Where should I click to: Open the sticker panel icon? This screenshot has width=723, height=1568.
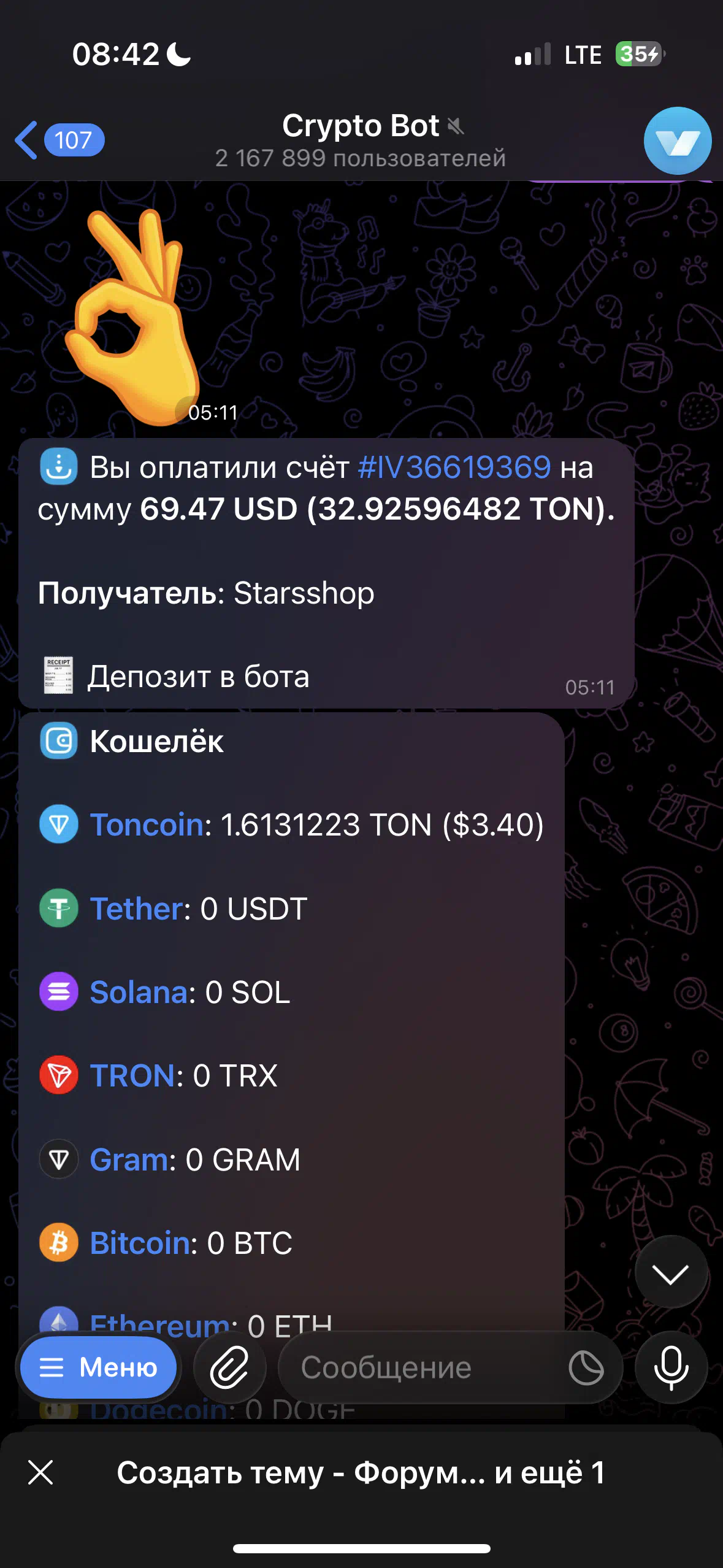[x=586, y=1367]
